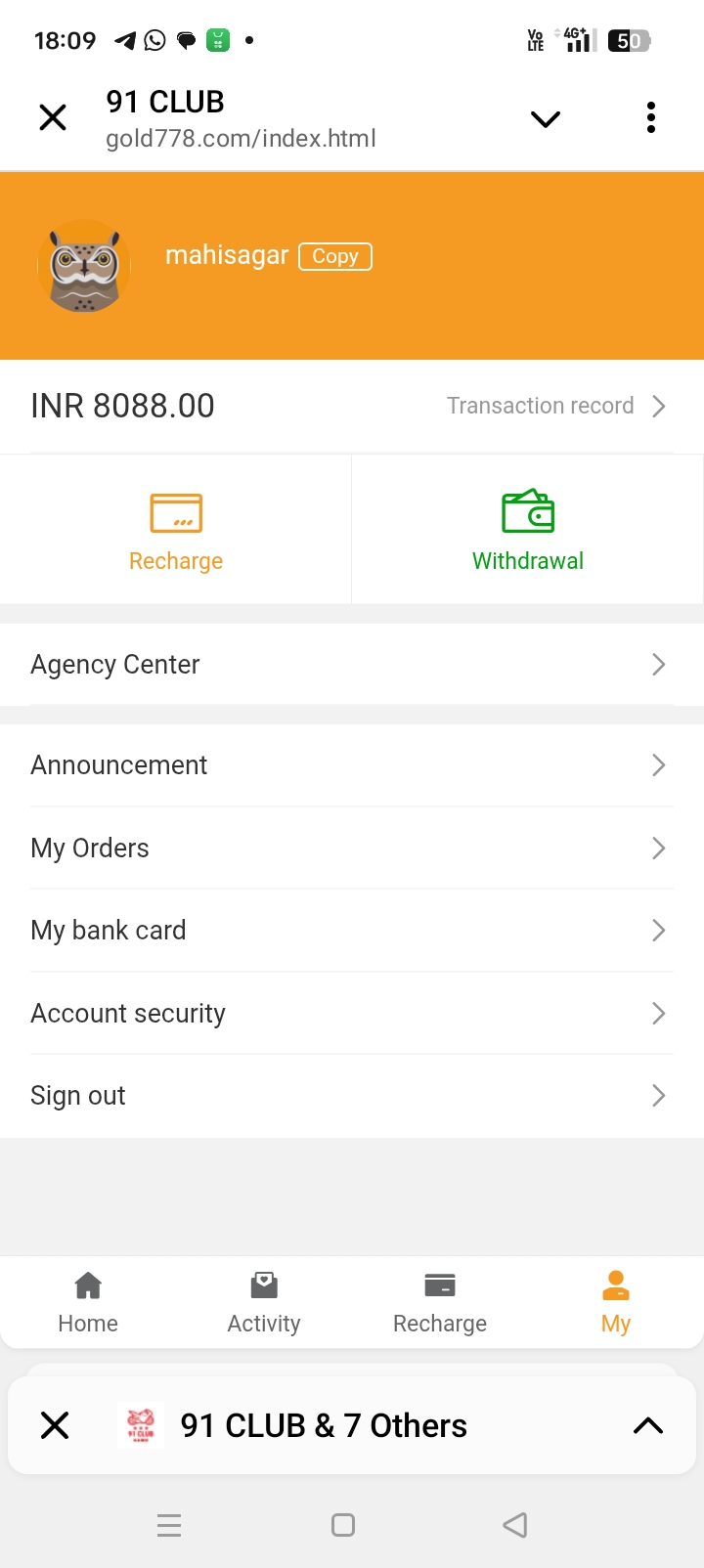Close the 91 CLUB browser page
Screen dimensions: 704x1568
pos(53,118)
